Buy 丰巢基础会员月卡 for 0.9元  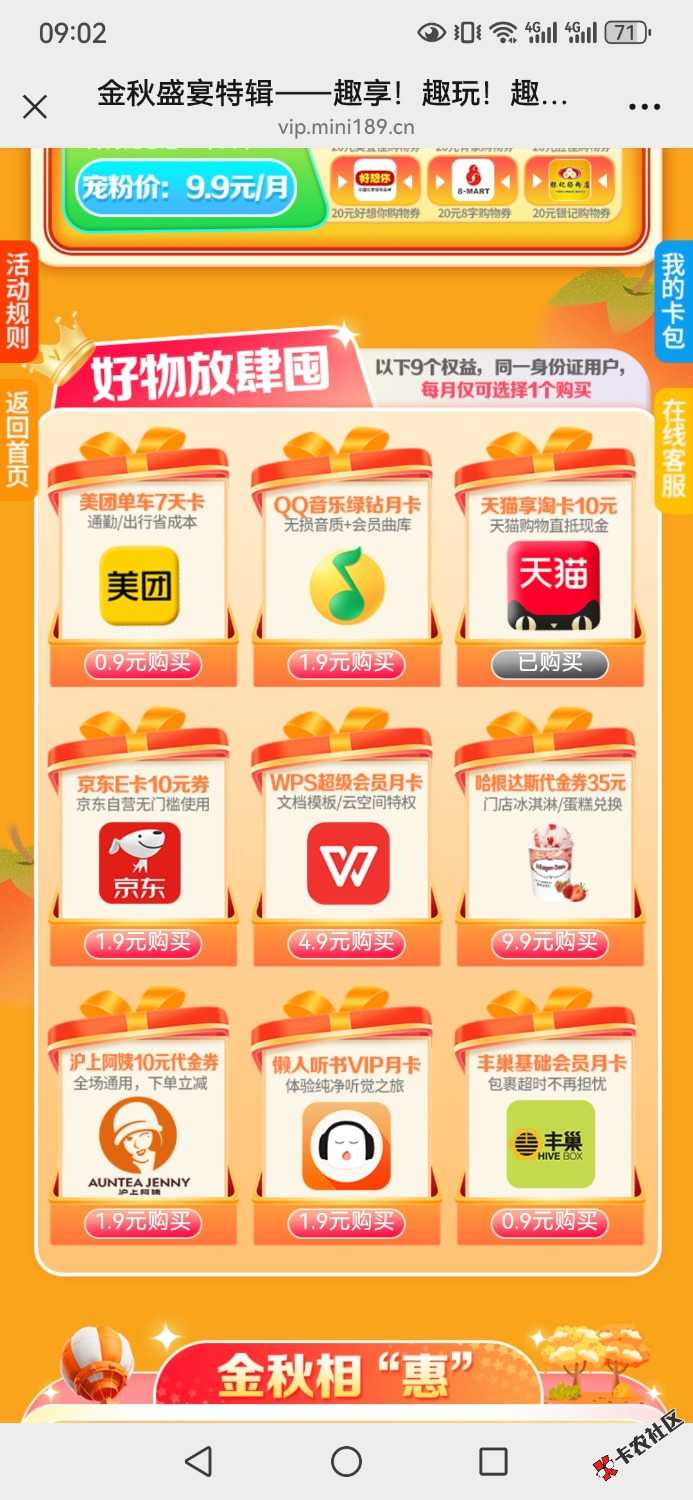(549, 1221)
